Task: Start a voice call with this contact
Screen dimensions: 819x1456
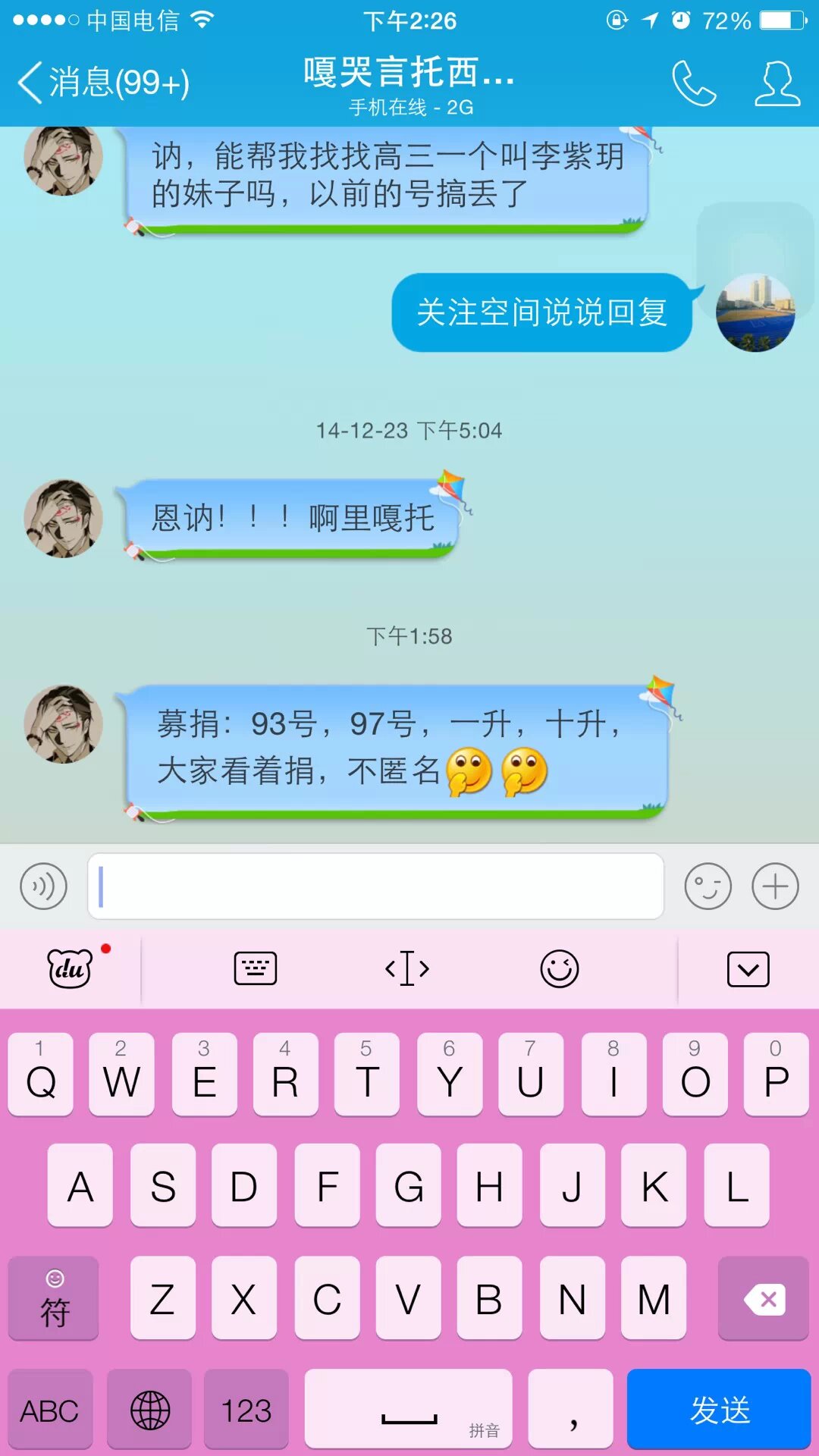Action: 693,83
